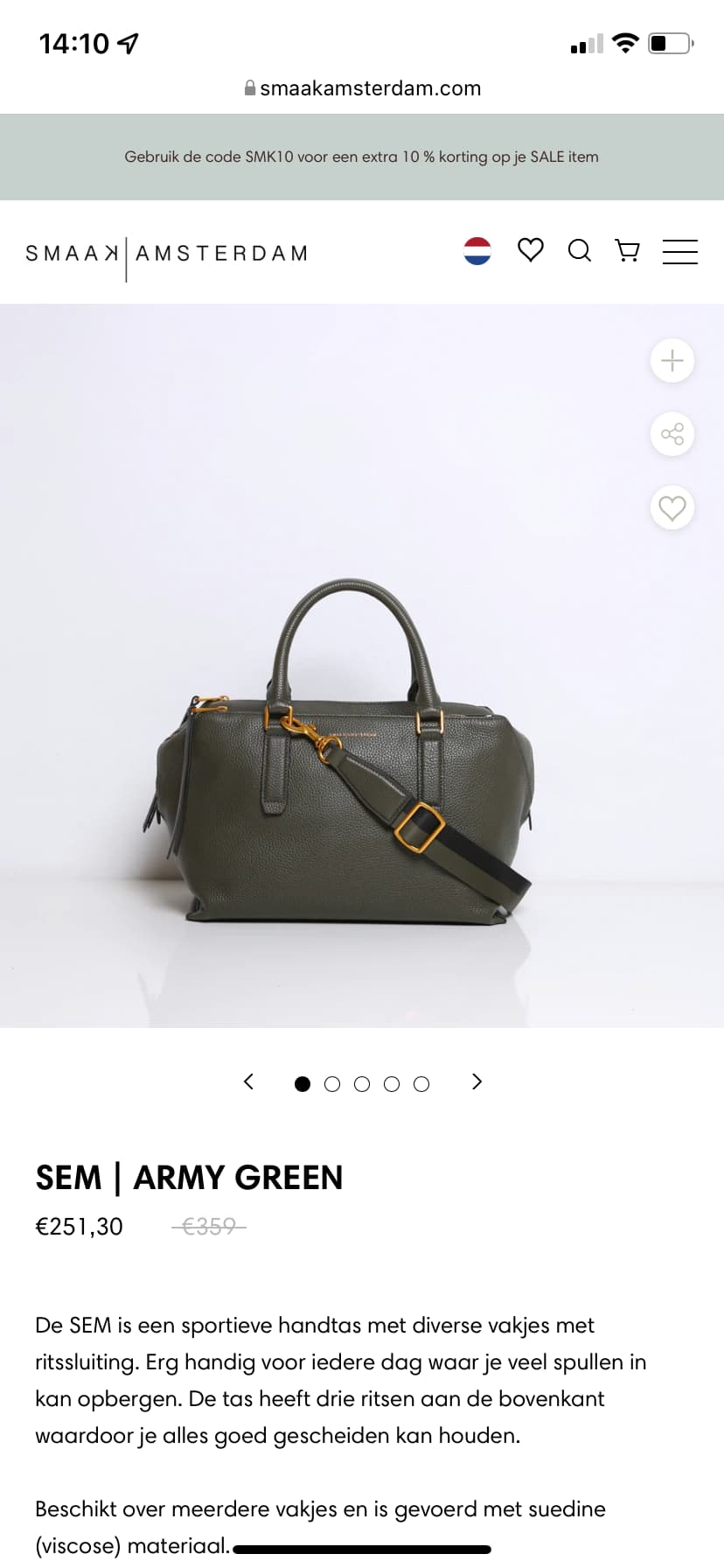View the shopping cart
The height and width of the screenshot is (1568, 724).
click(628, 251)
